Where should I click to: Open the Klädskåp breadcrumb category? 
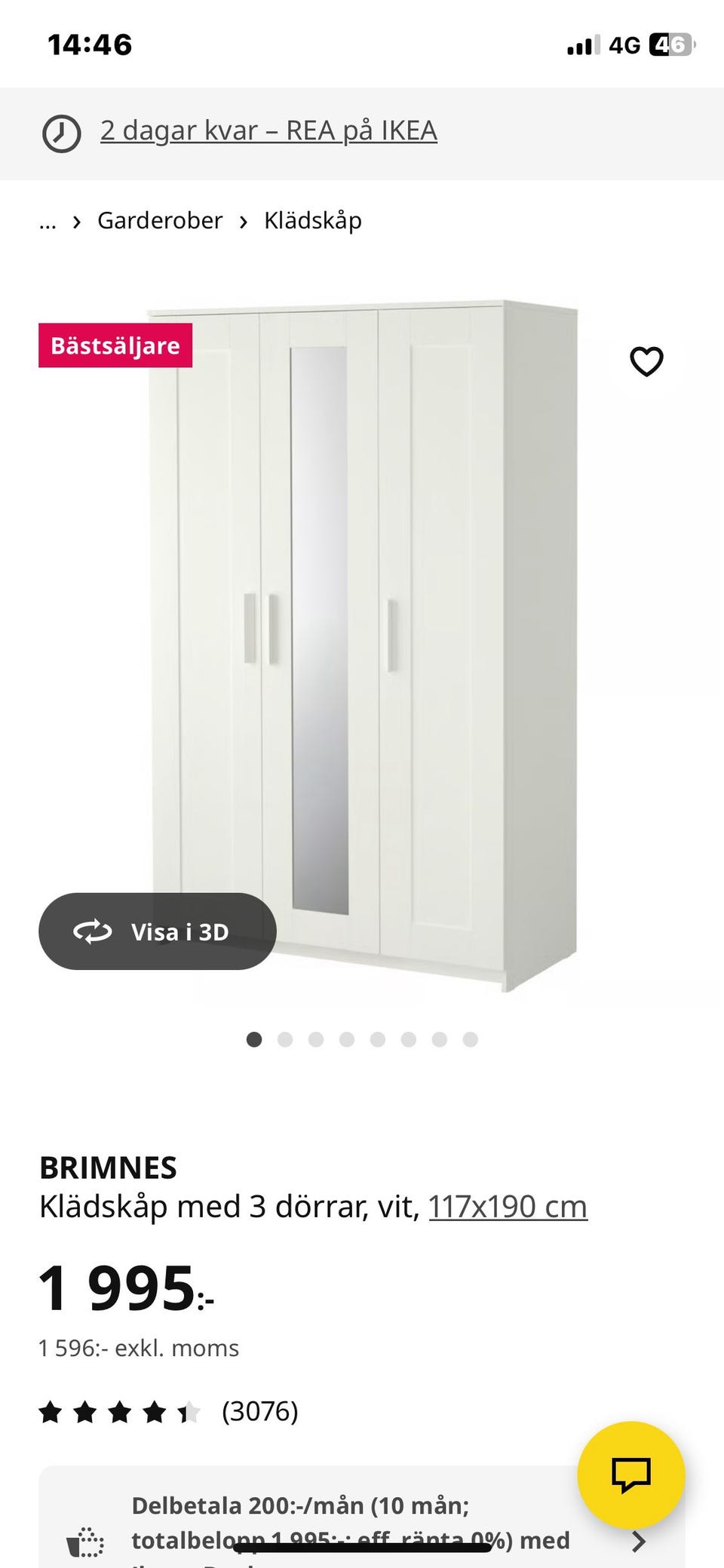tap(312, 221)
